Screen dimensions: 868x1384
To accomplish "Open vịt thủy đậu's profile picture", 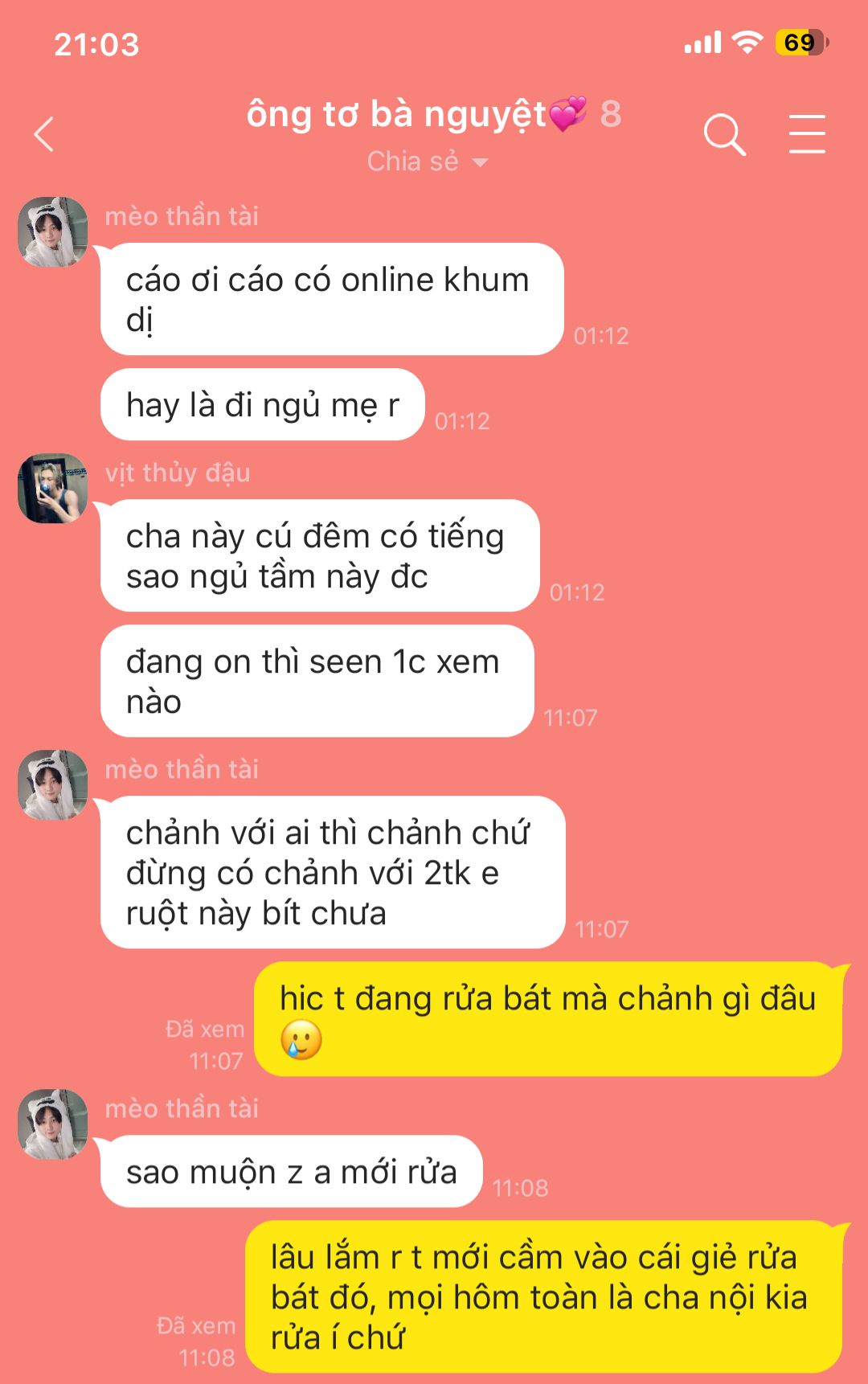I will (53, 489).
